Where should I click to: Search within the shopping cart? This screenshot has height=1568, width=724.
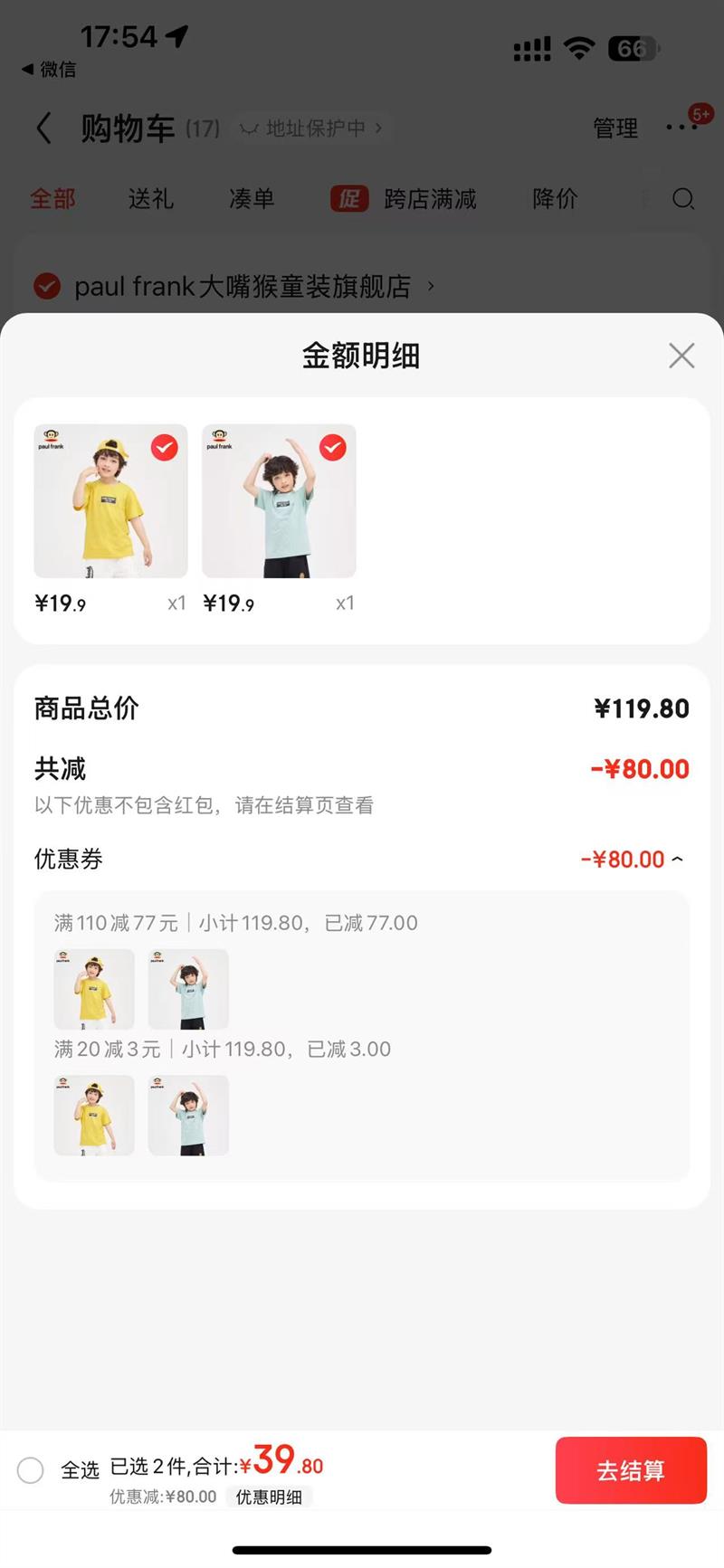[x=683, y=199]
